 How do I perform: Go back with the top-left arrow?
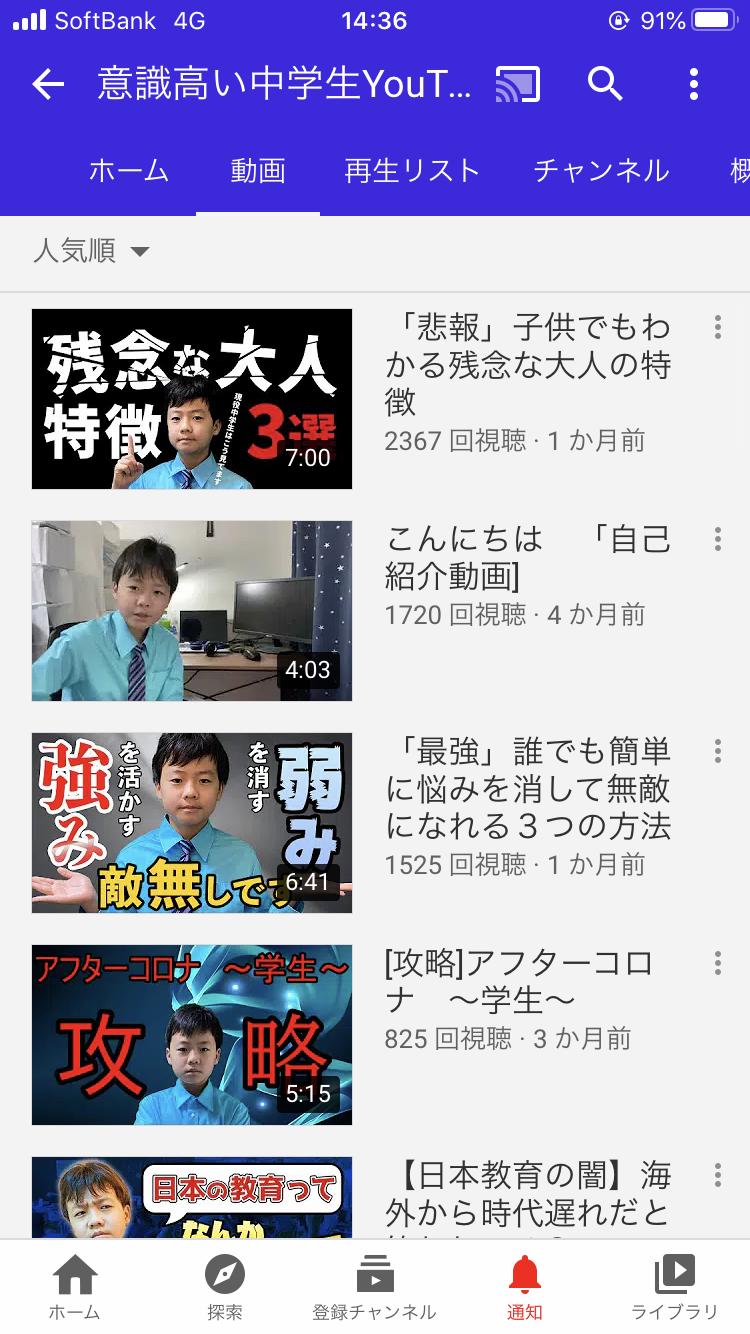(x=48, y=85)
